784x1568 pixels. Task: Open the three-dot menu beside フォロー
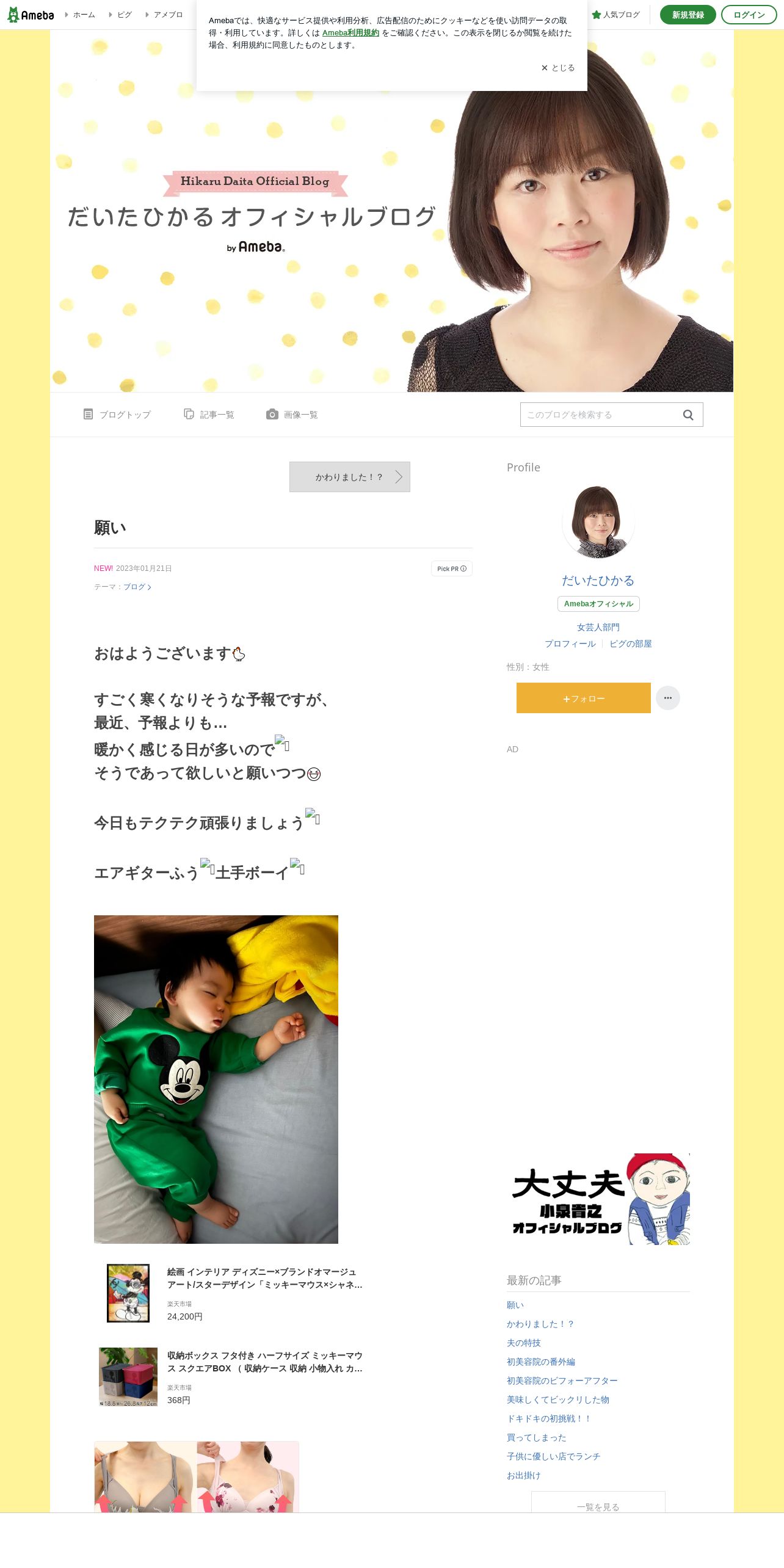[668, 698]
